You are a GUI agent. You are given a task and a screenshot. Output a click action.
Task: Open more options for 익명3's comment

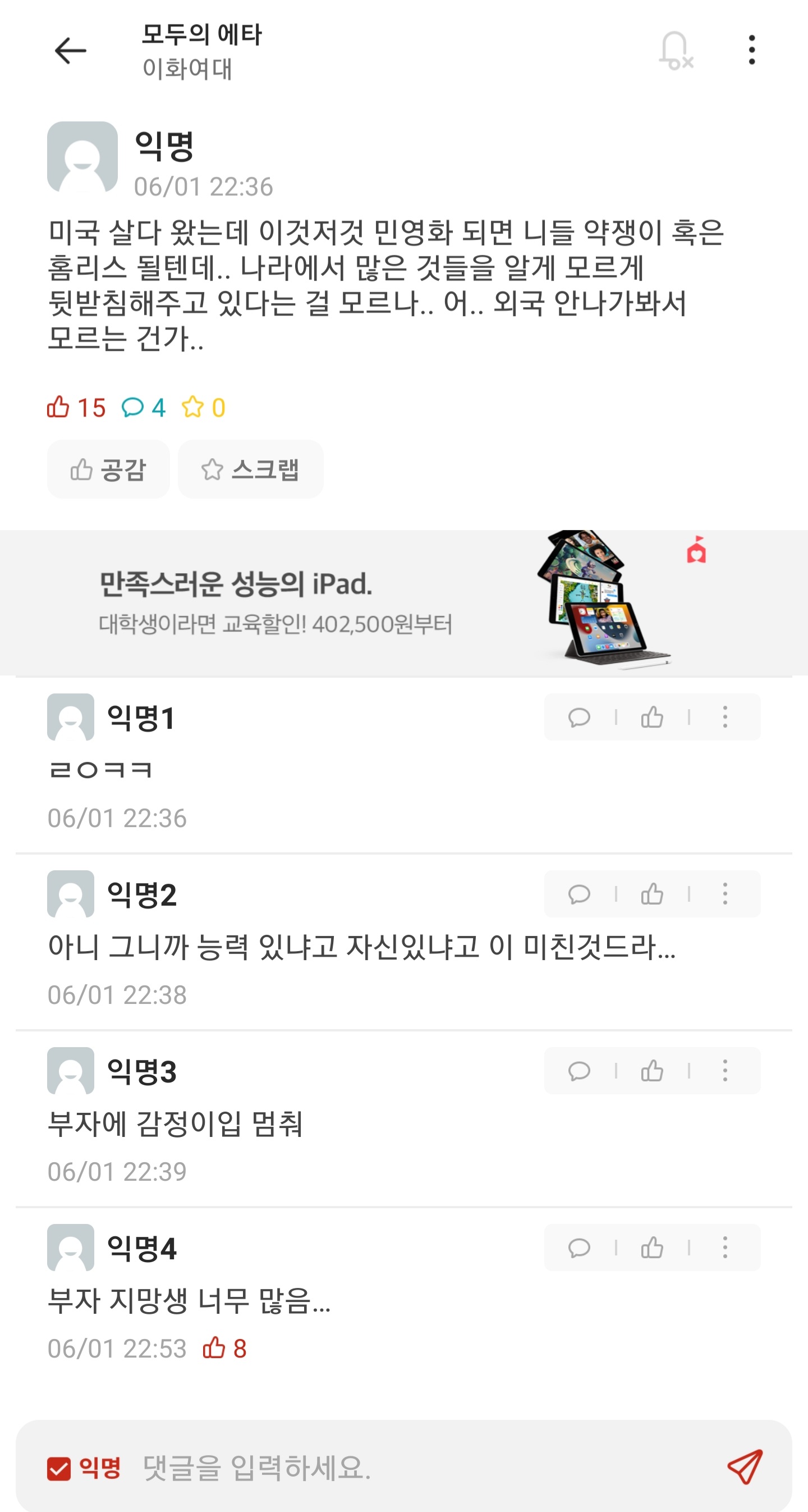click(x=726, y=1071)
